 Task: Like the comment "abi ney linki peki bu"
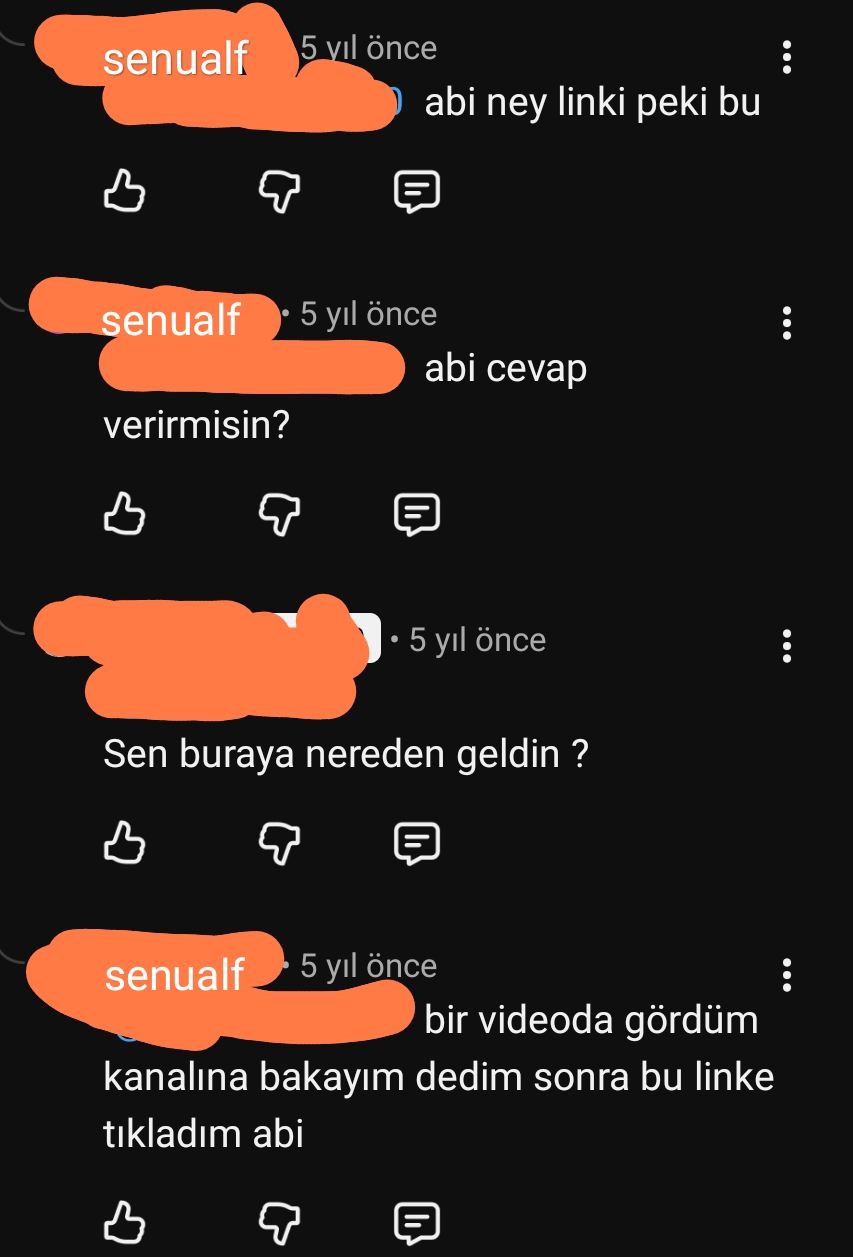[x=125, y=190]
